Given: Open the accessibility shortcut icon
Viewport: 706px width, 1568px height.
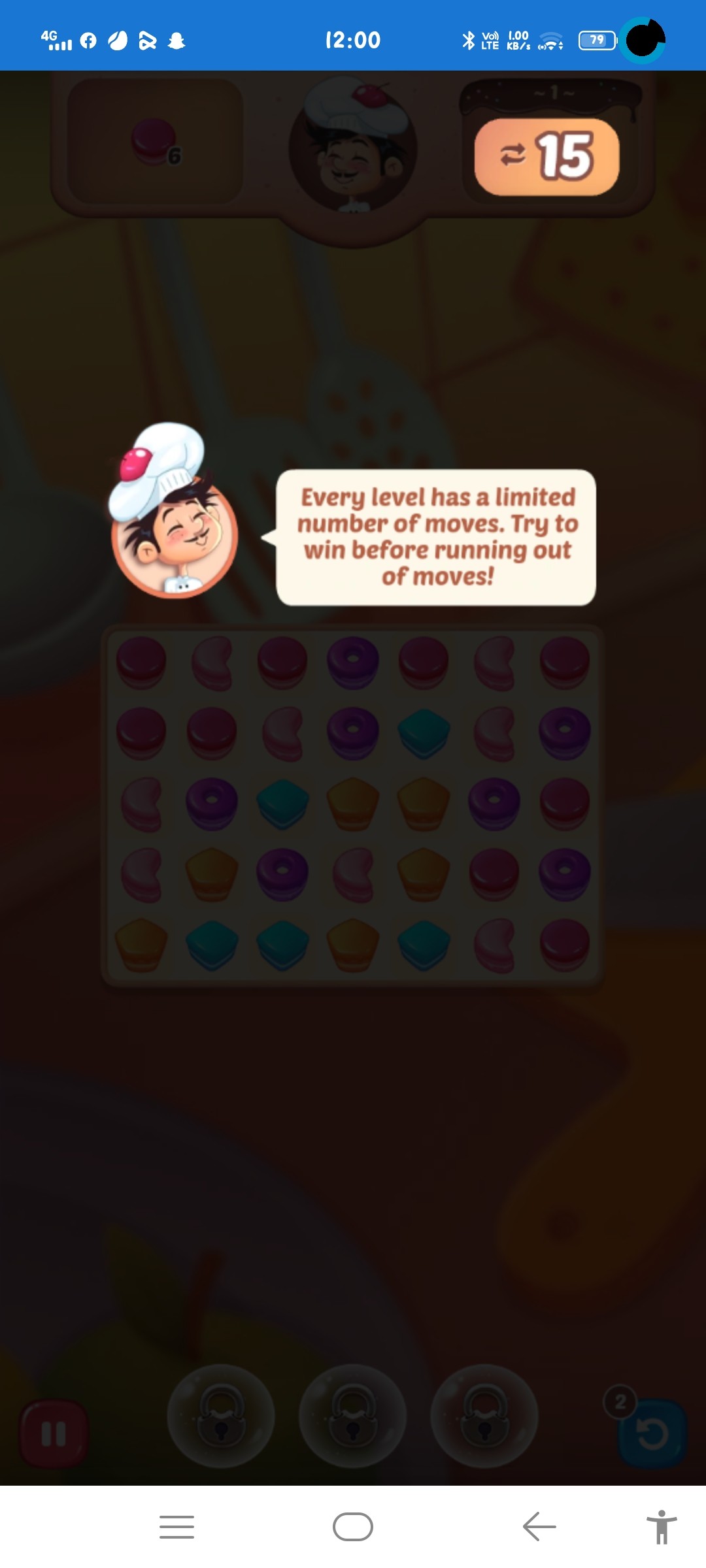Looking at the screenshot, I should coord(662,1527).
